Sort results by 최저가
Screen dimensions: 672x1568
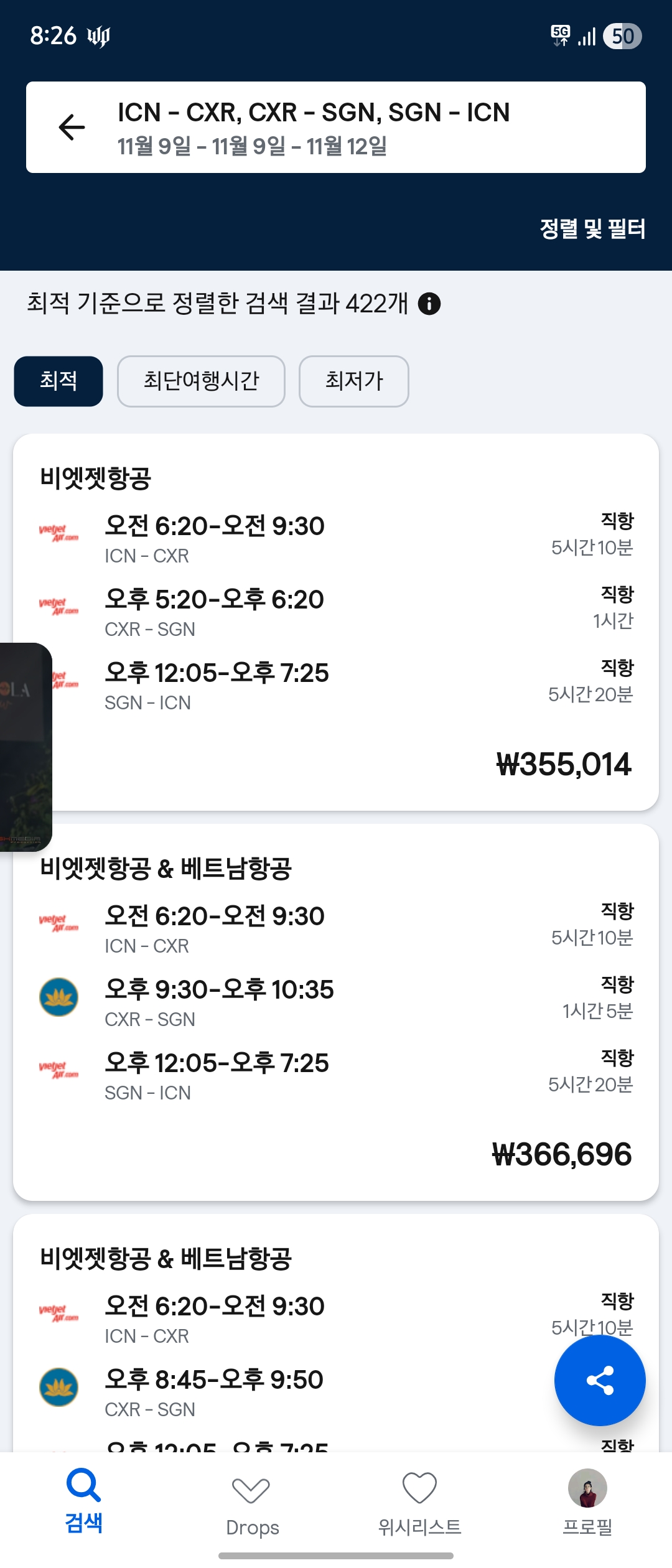coord(353,381)
